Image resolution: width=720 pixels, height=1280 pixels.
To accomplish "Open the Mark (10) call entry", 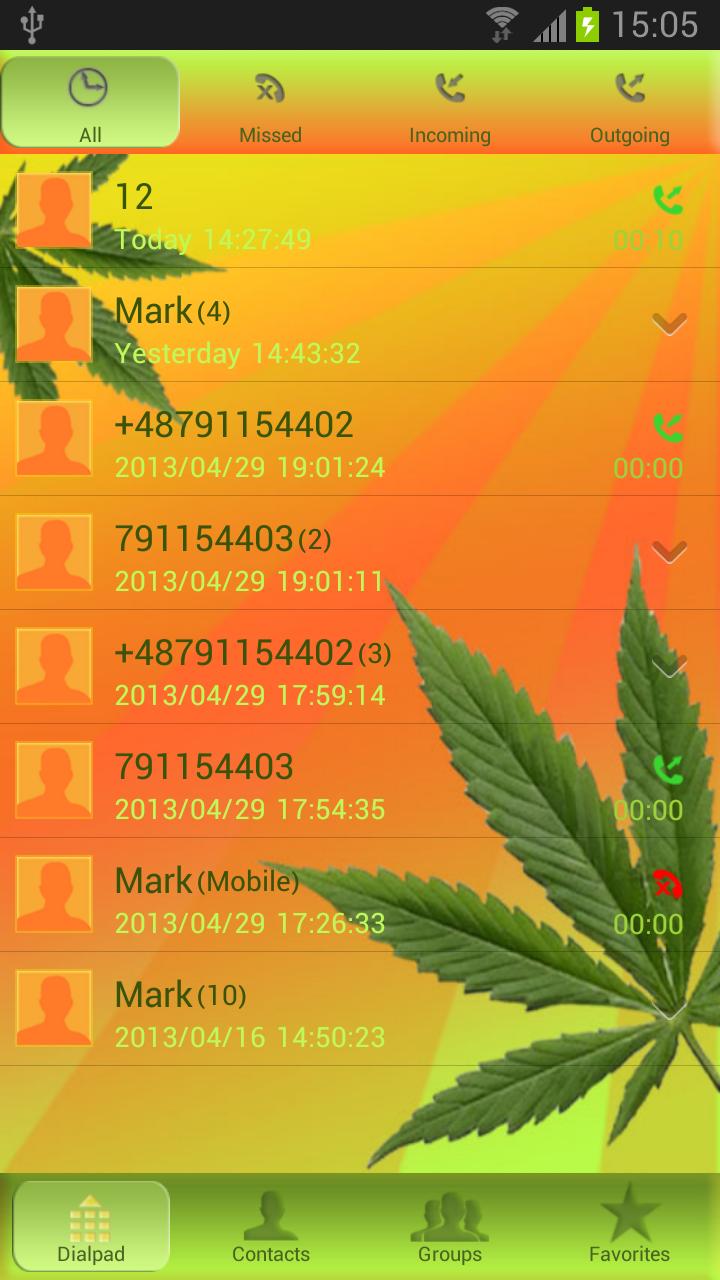I will tap(300, 1010).
